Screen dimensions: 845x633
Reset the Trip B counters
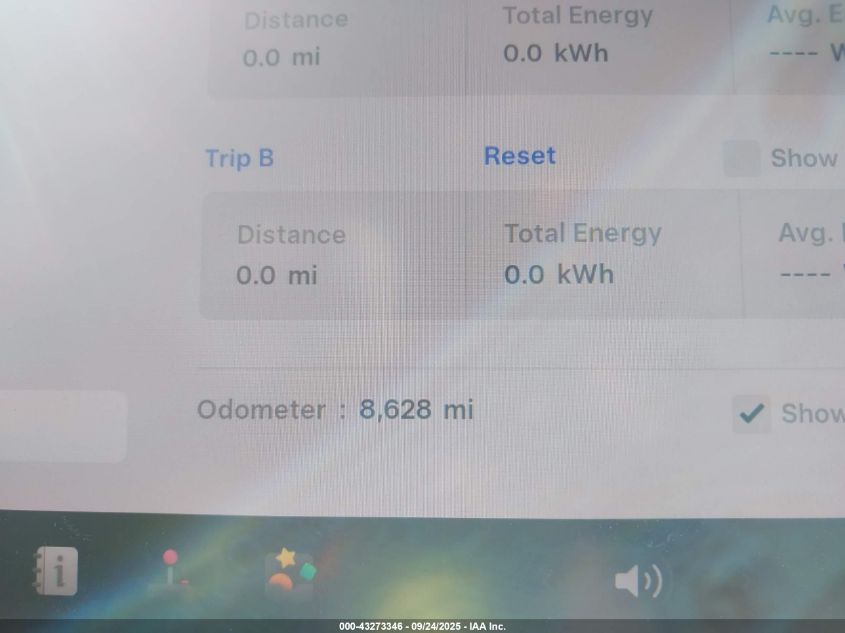[520, 156]
